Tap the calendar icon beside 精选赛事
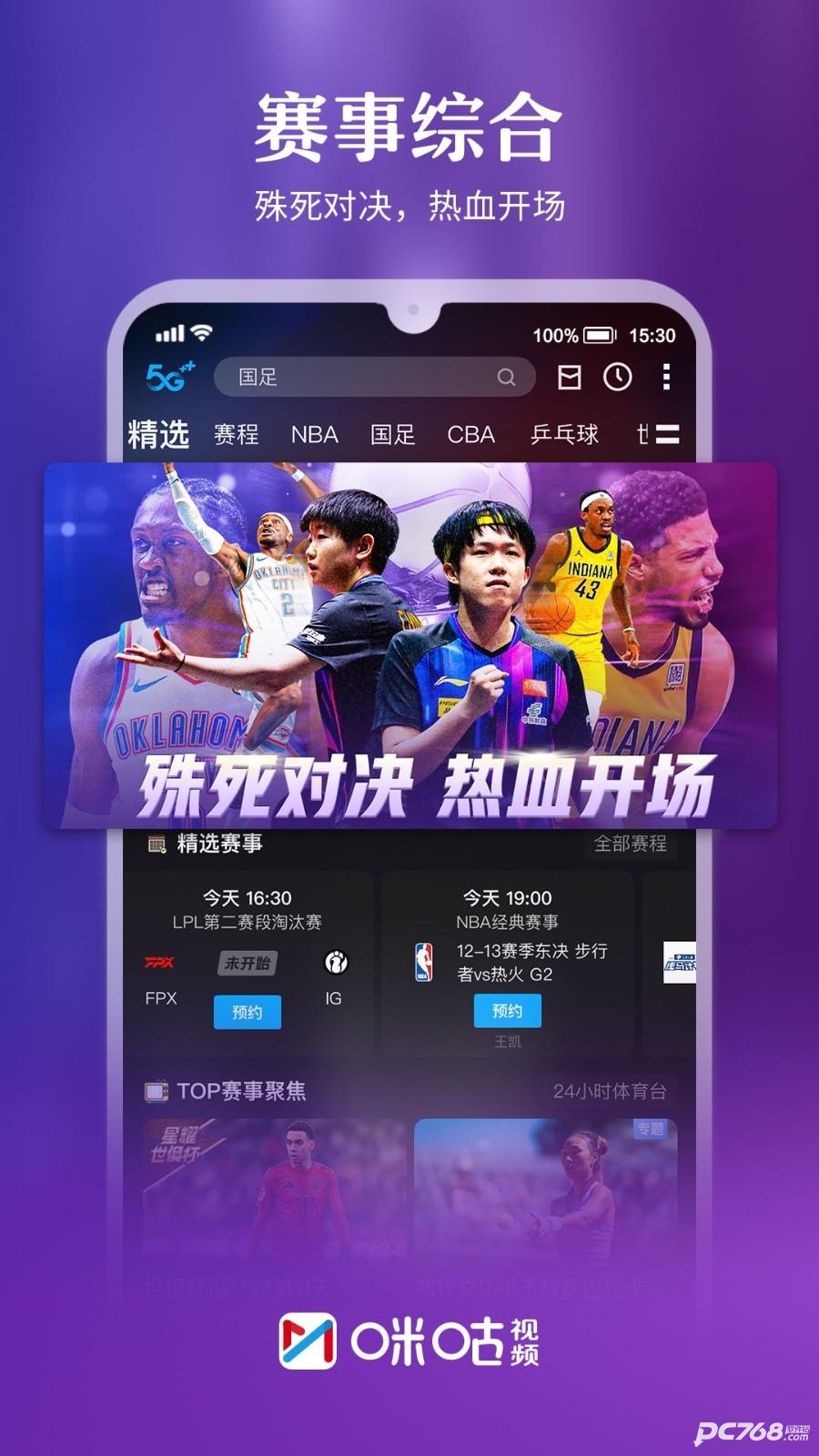819x1456 pixels. click(x=157, y=844)
